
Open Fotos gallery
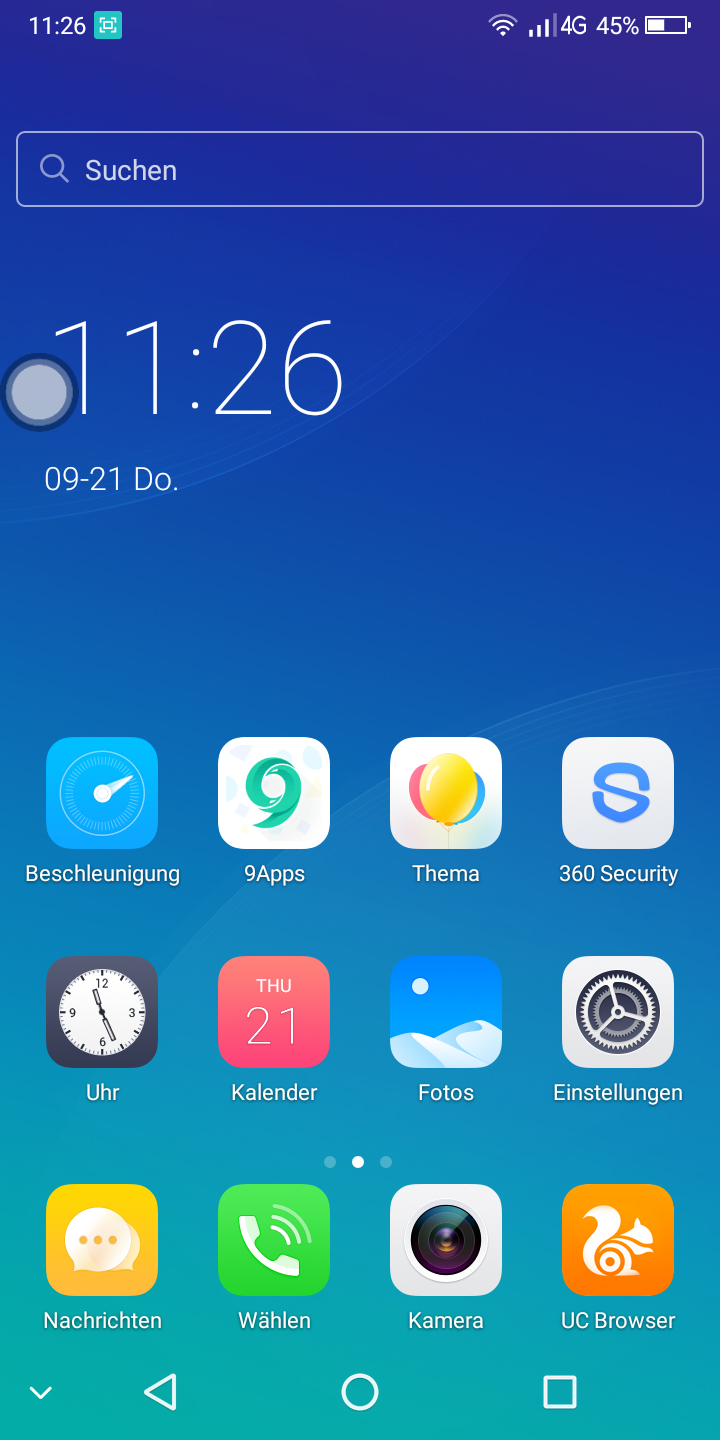point(446,1012)
